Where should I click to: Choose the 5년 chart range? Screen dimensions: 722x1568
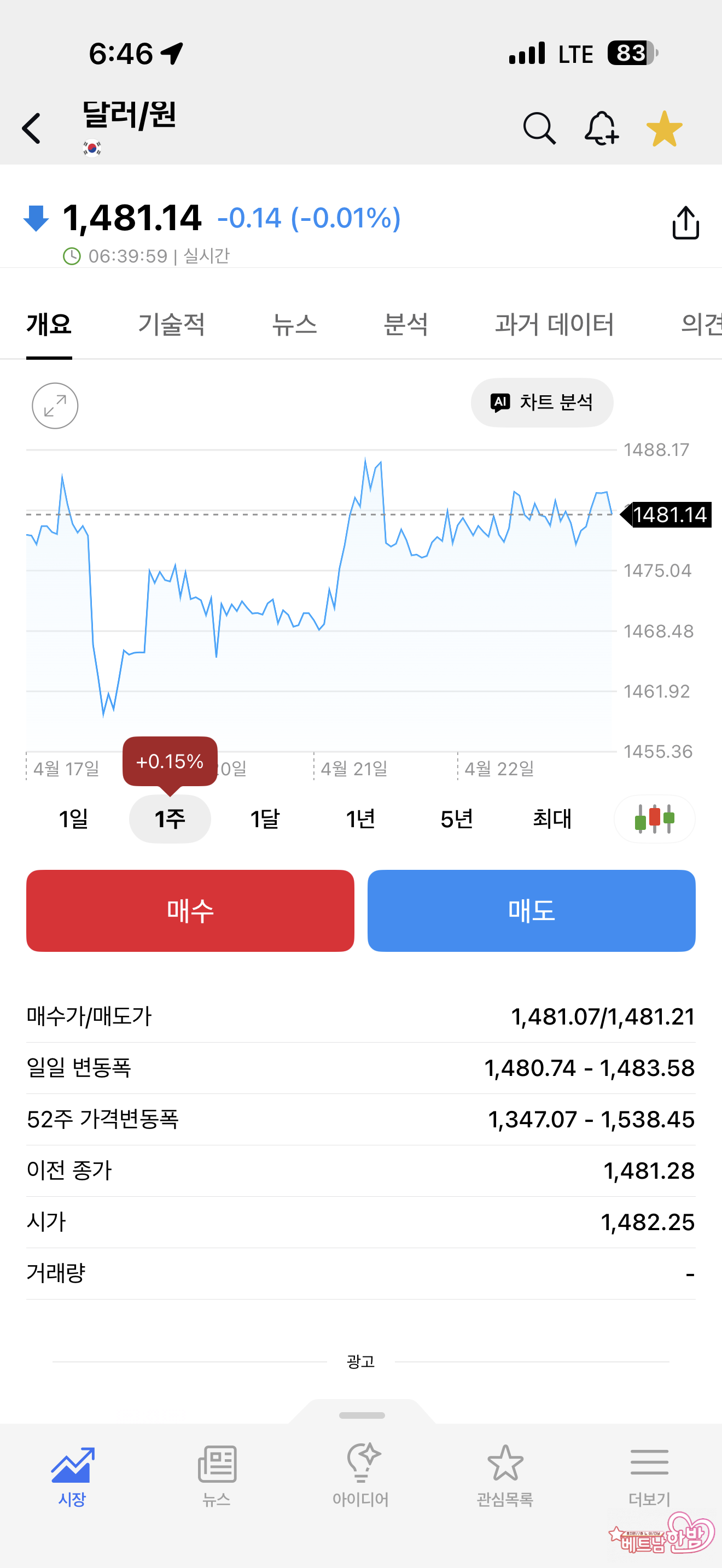pos(457,818)
